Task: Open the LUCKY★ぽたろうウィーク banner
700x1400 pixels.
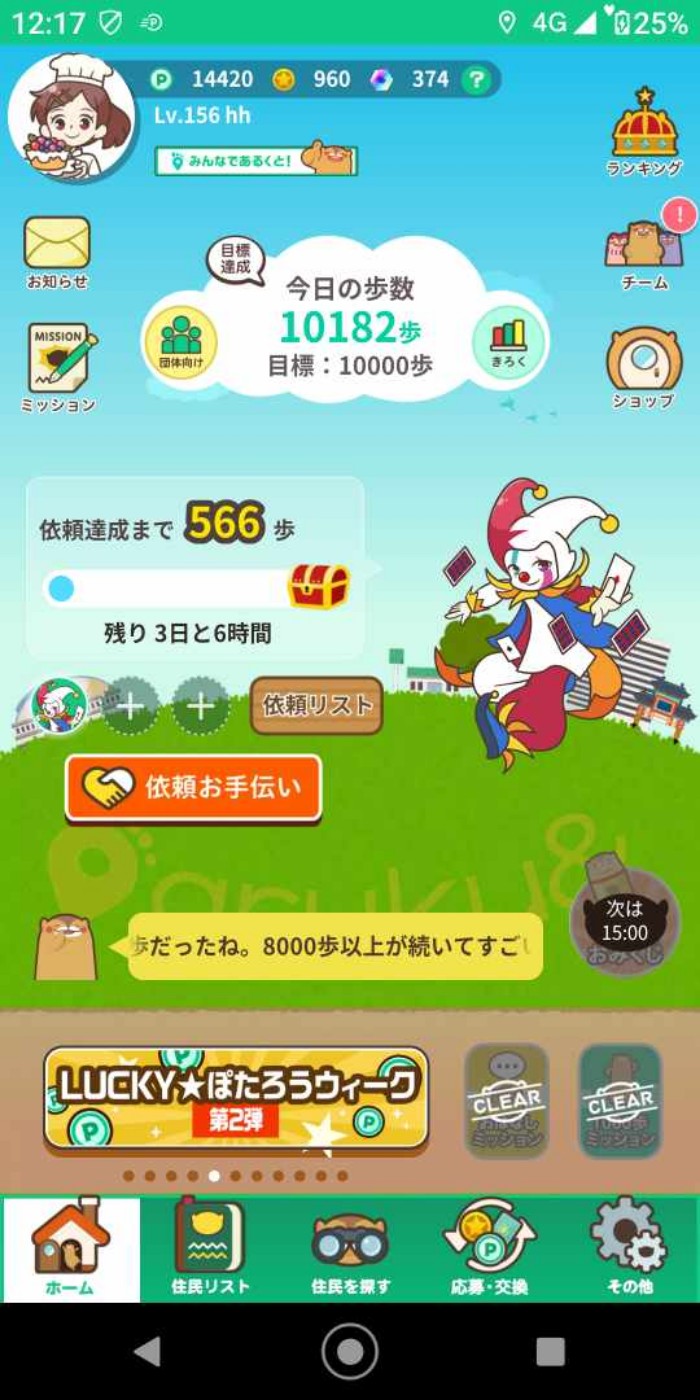Action: point(236,1098)
